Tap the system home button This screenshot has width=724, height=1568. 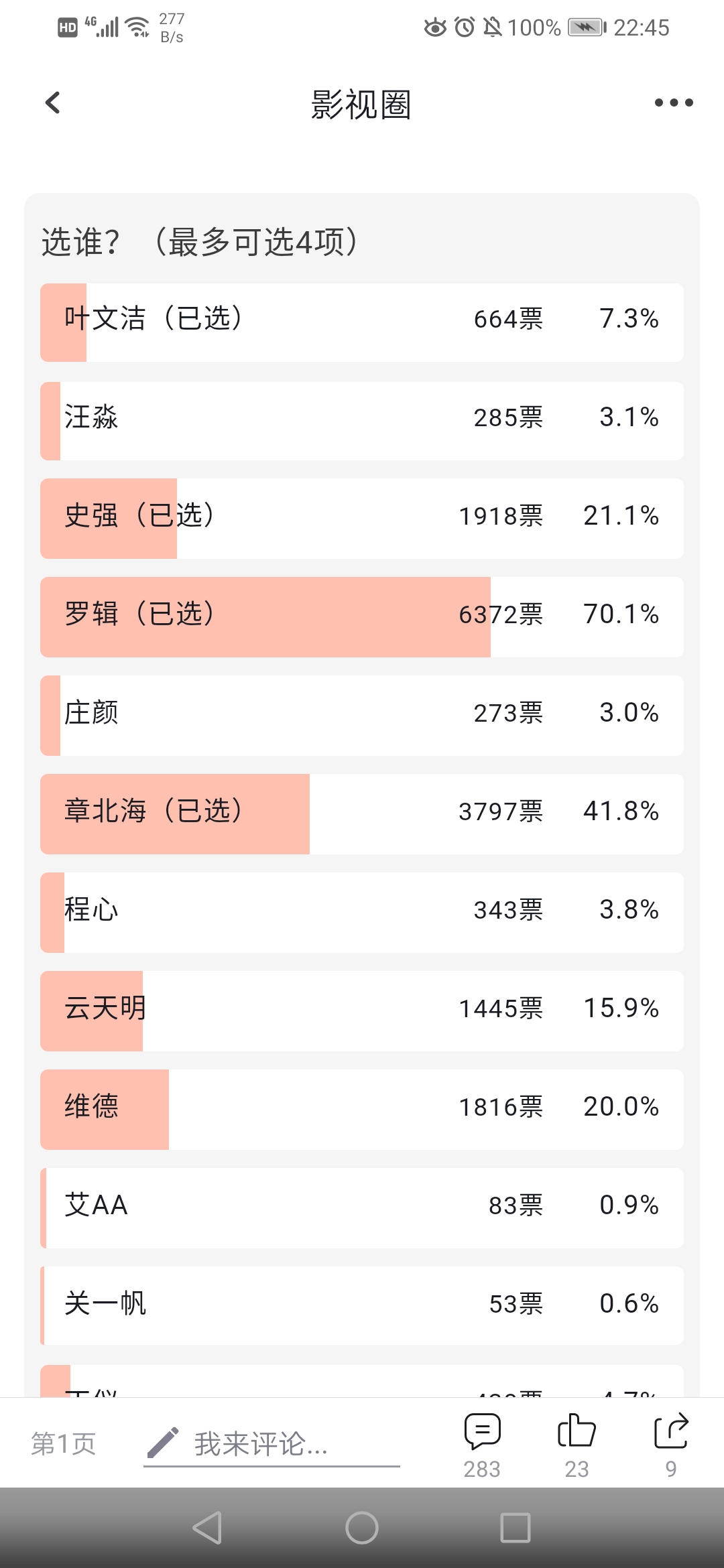point(362,1528)
